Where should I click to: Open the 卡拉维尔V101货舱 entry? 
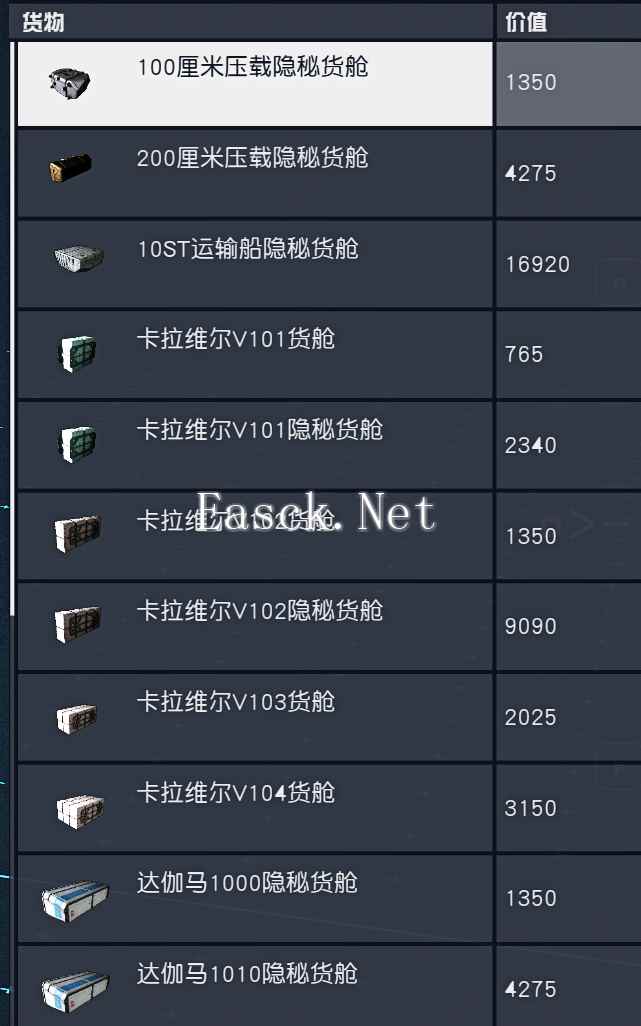tap(255, 354)
